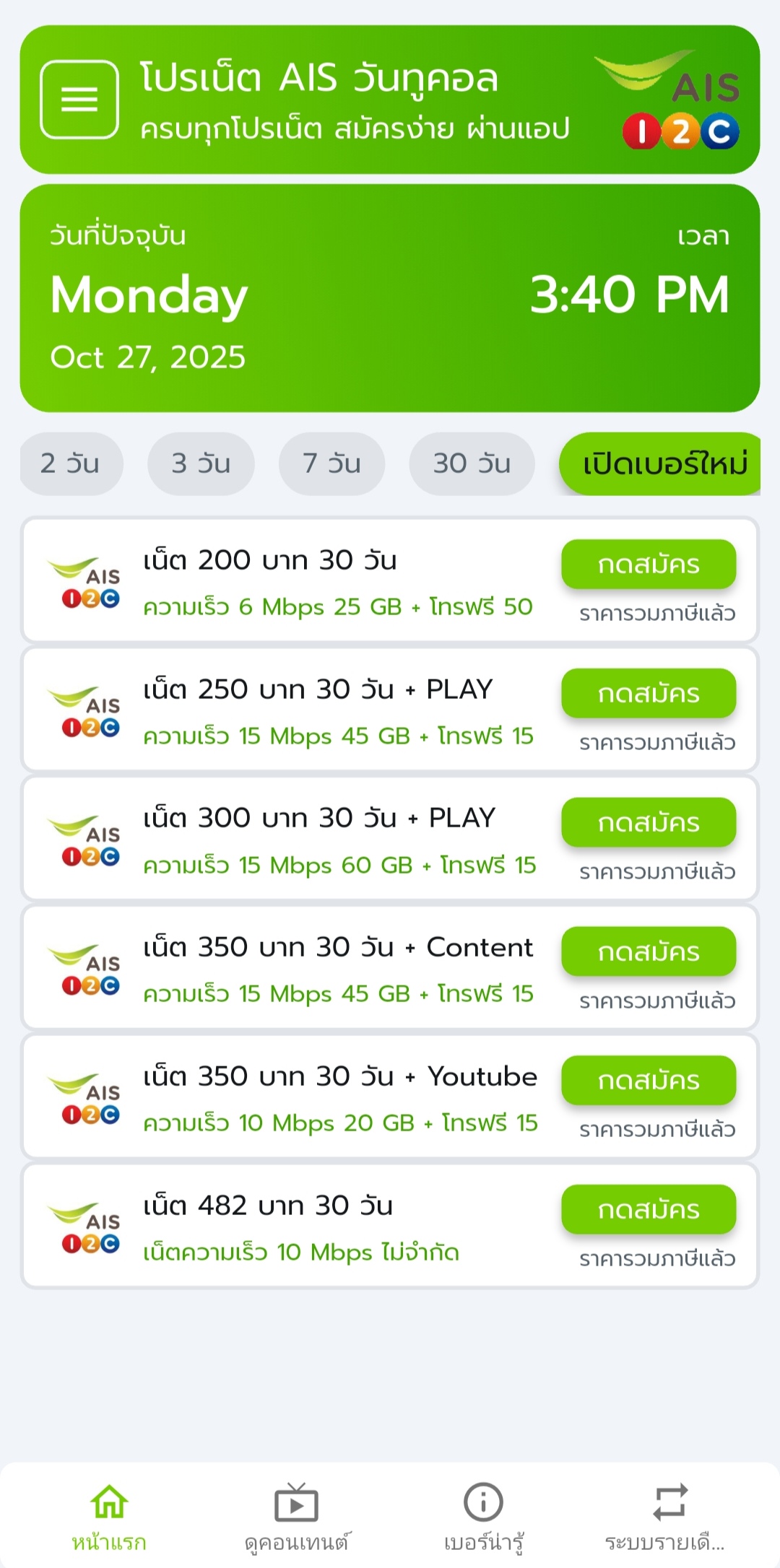Open the hamburger navigation menu

[79, 99]
